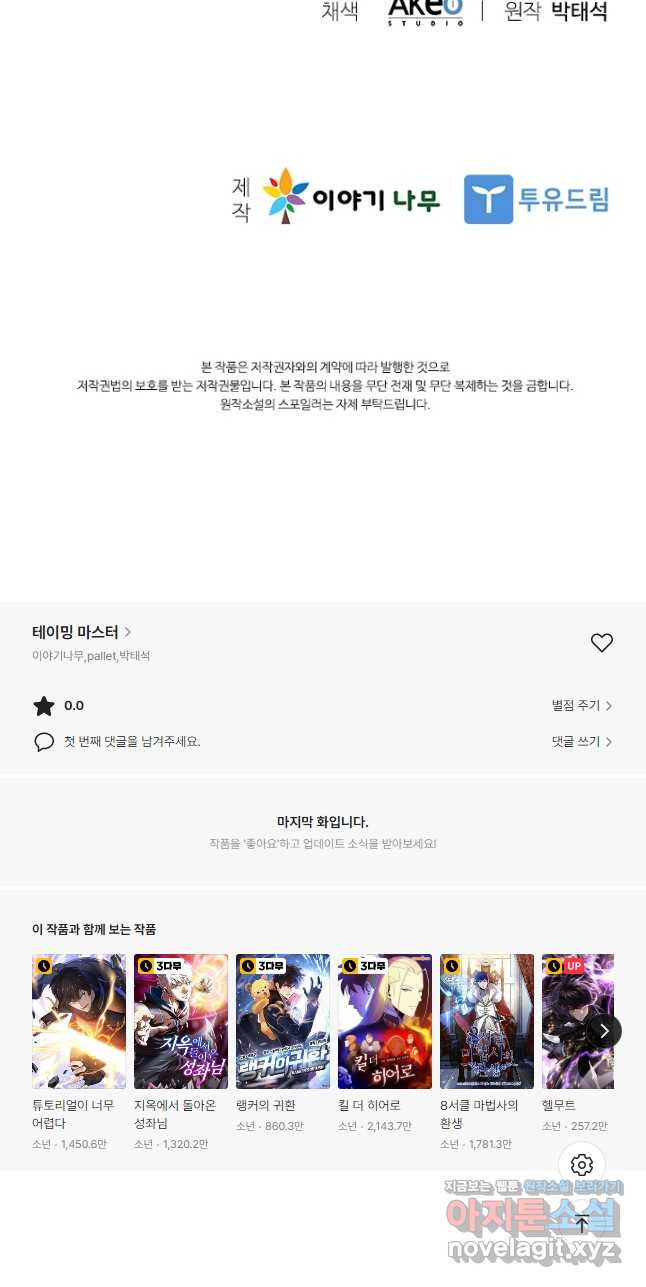Screen dimensions: 646x1287
Task: Show next recommended titles with arrow
Action: point(604,1031)
